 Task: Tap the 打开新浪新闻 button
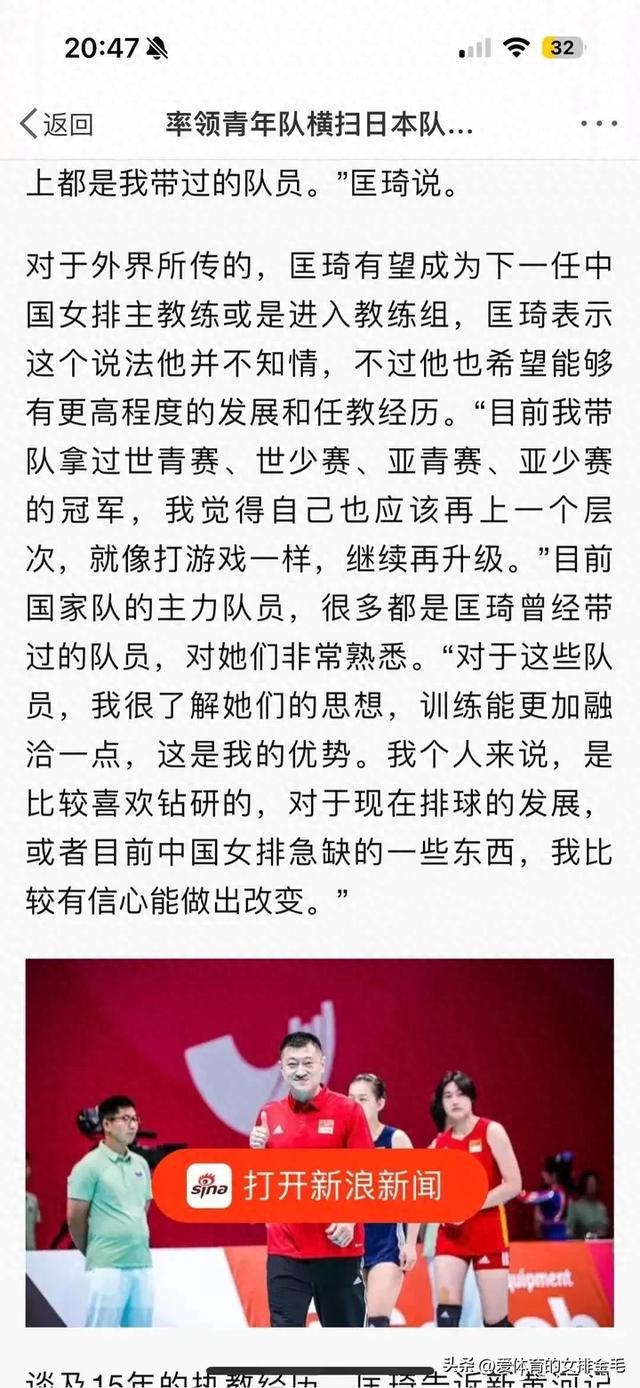pyautogui.click(x=320, y=1186)
